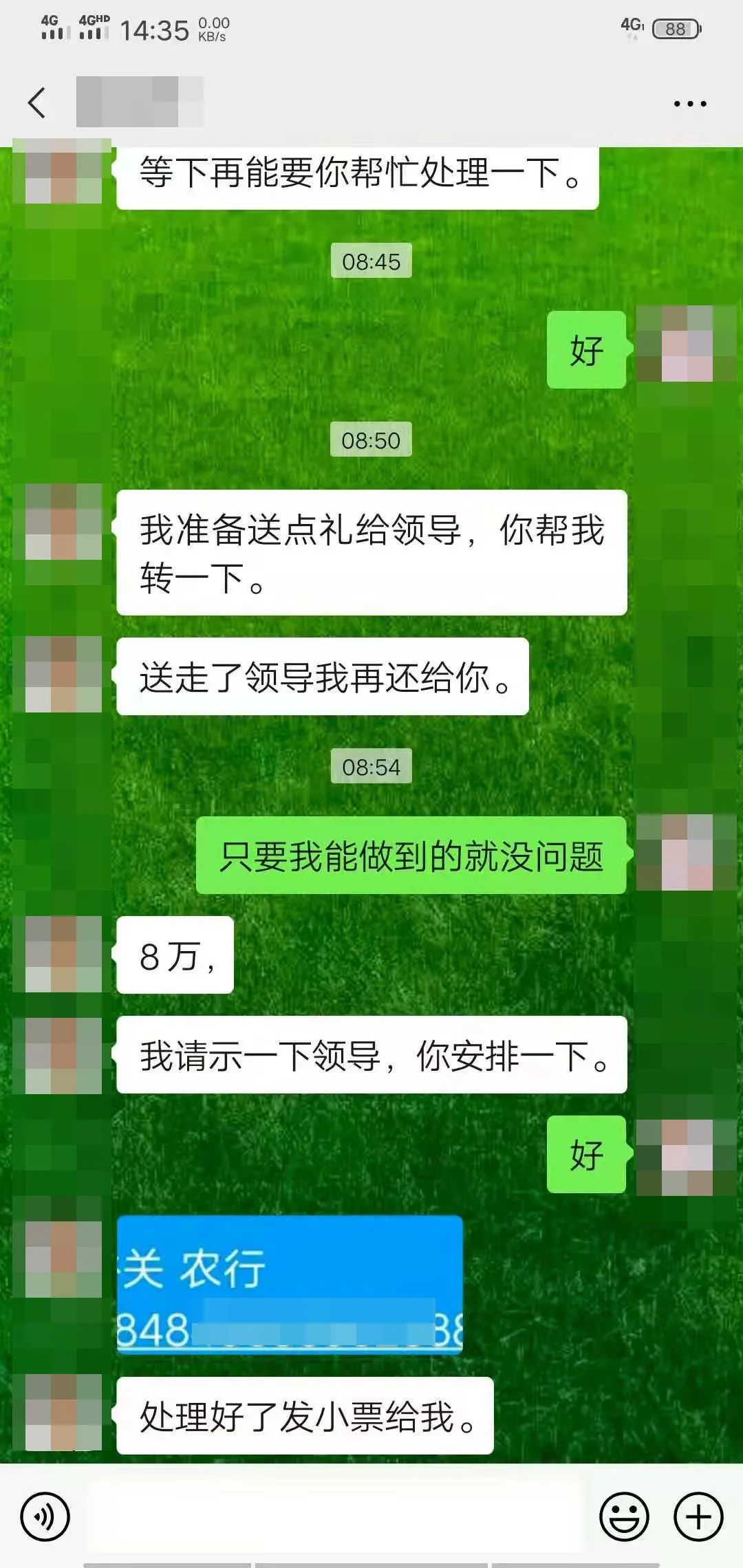Open the blue 农行 account number message

(289, 1285)
